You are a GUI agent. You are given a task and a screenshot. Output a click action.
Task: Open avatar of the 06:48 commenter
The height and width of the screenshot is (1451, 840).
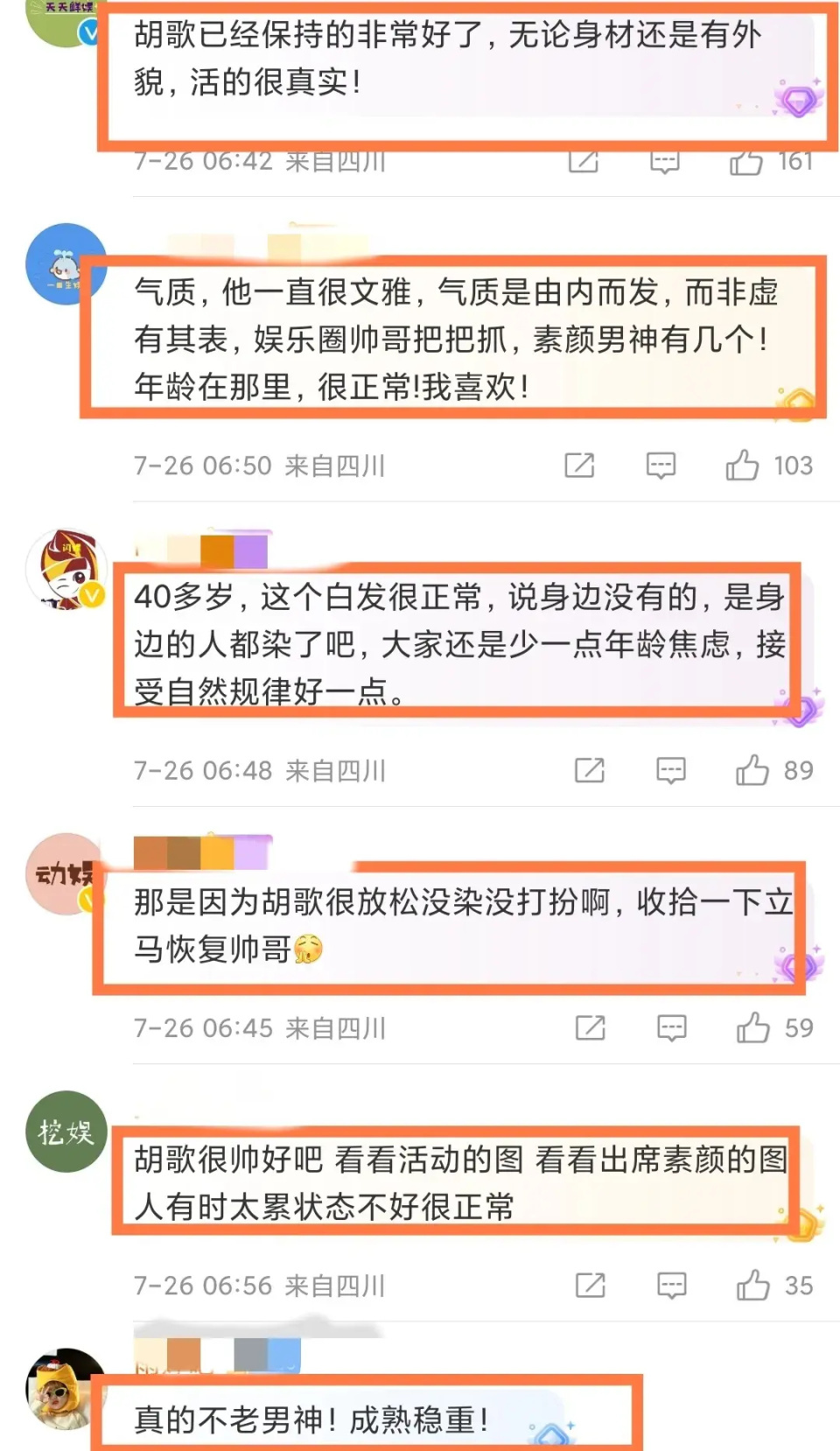(66, 569)
